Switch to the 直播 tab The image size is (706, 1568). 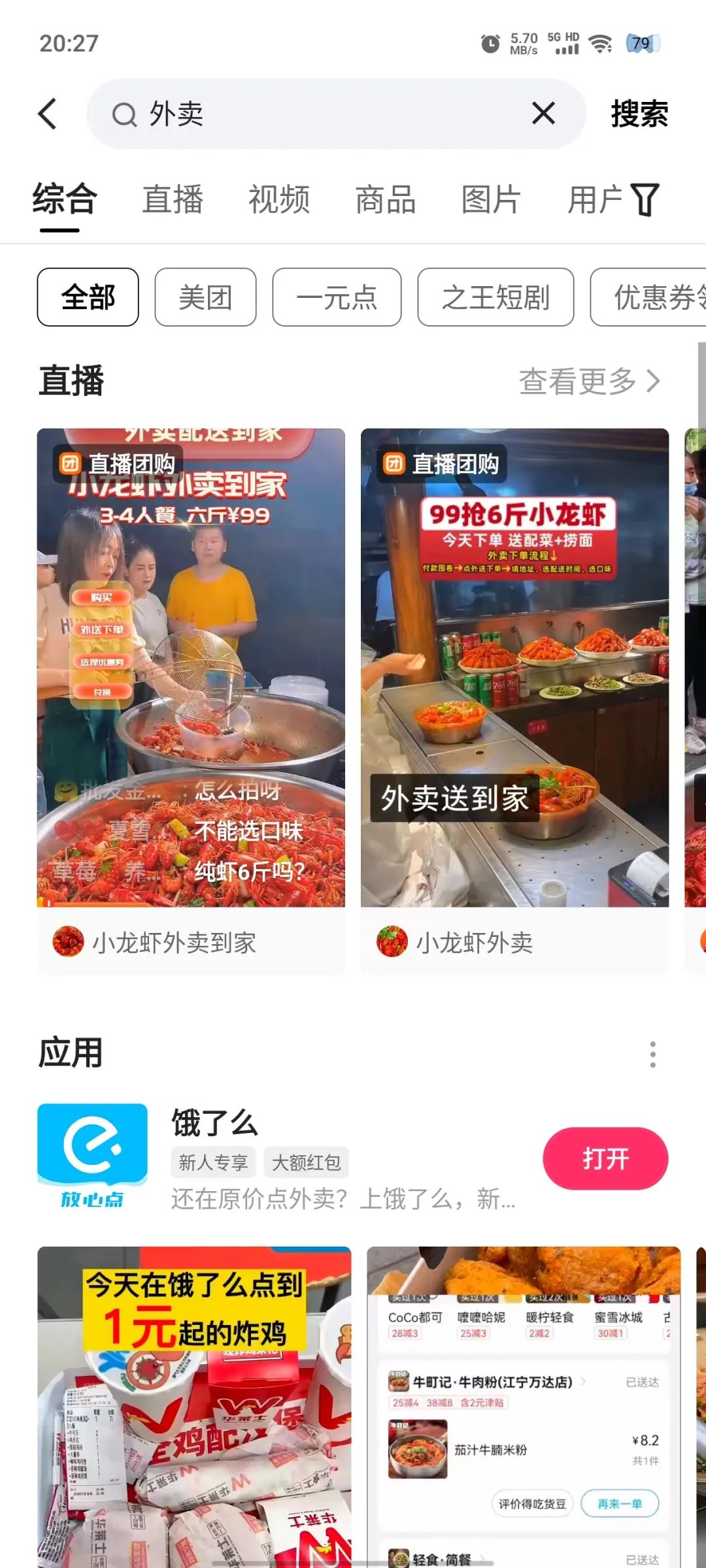click(x=173, y=199)
